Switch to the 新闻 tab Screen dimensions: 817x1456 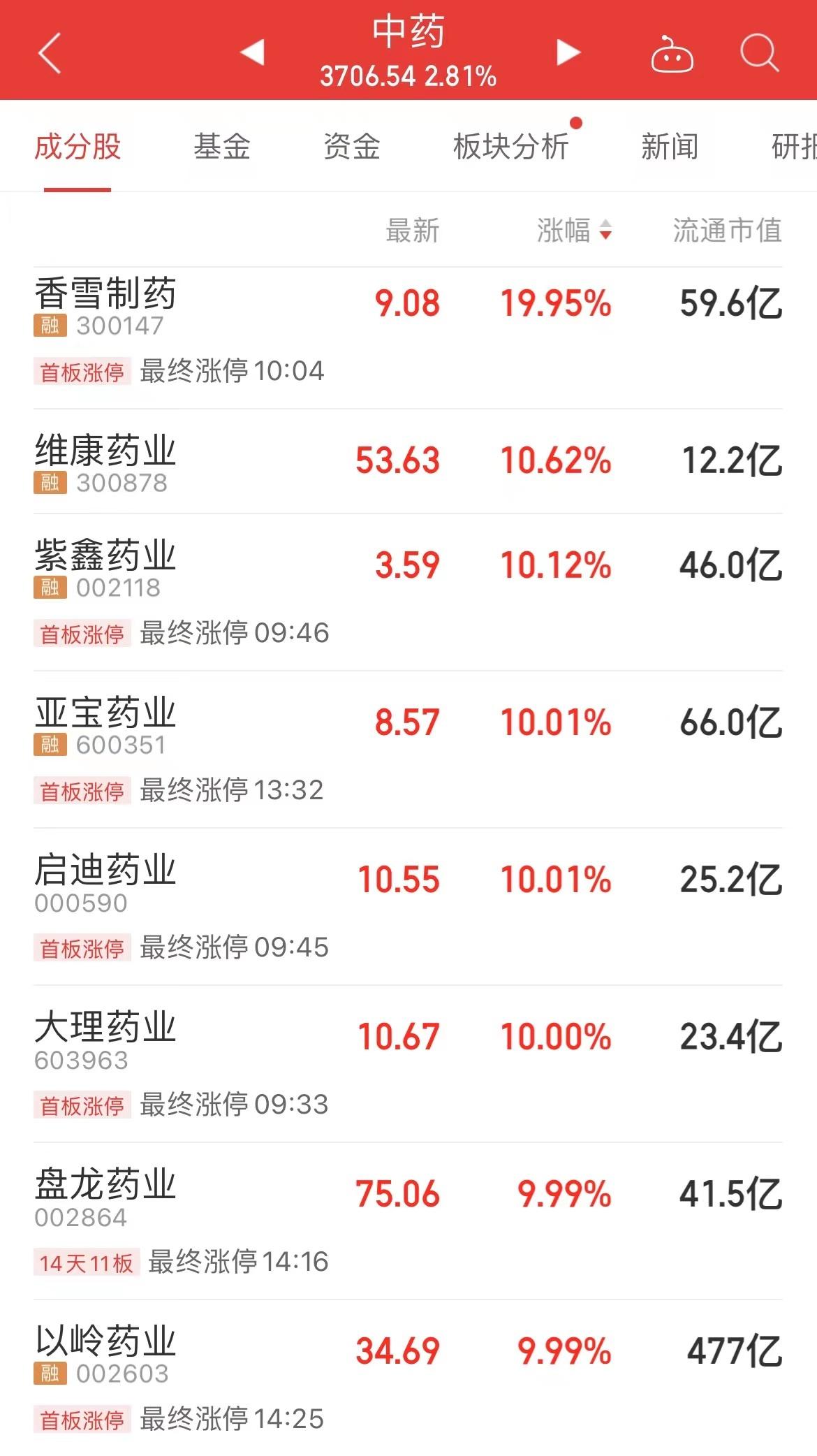[x=670, y=147]
